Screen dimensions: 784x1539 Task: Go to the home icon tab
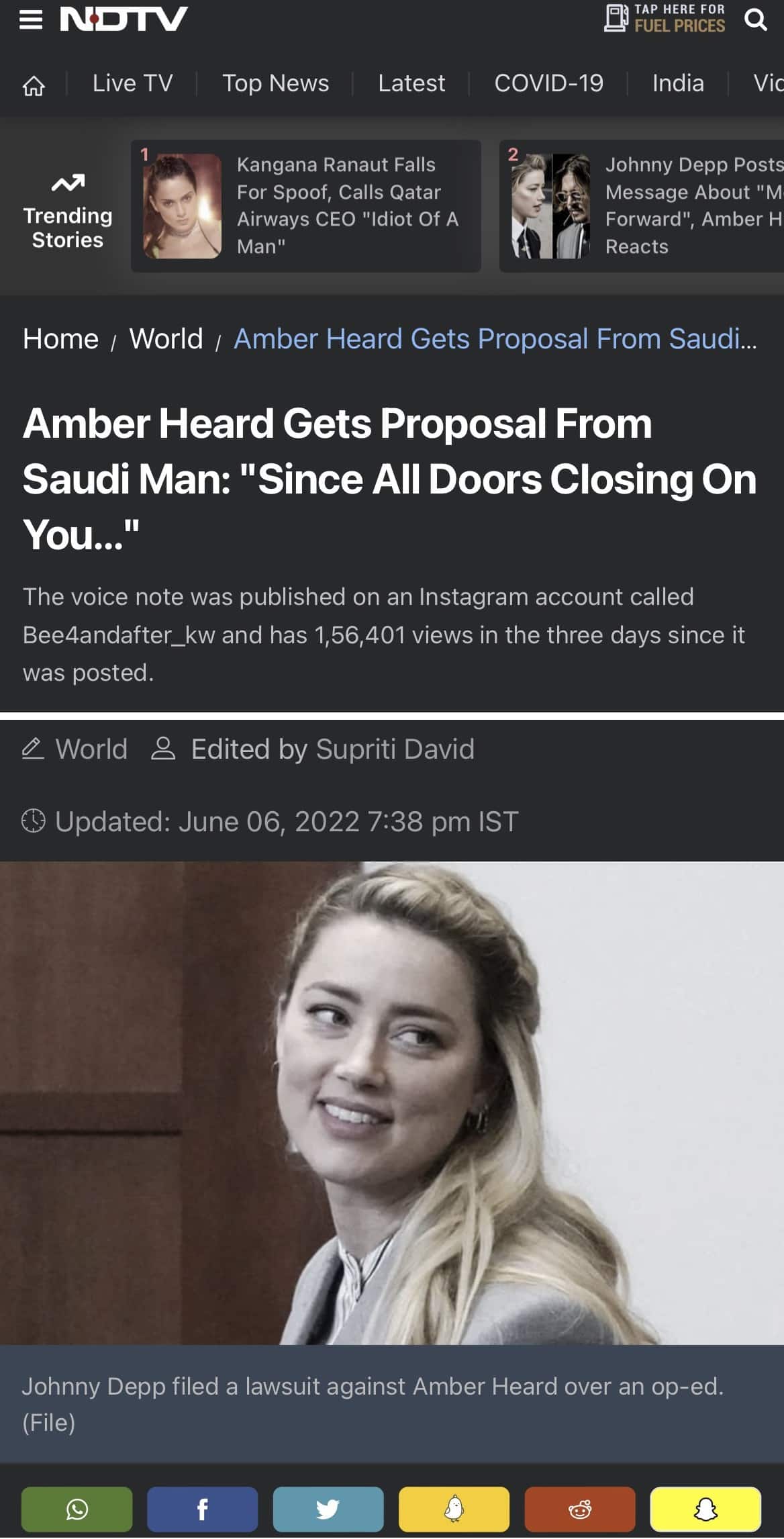pos(34,85)
